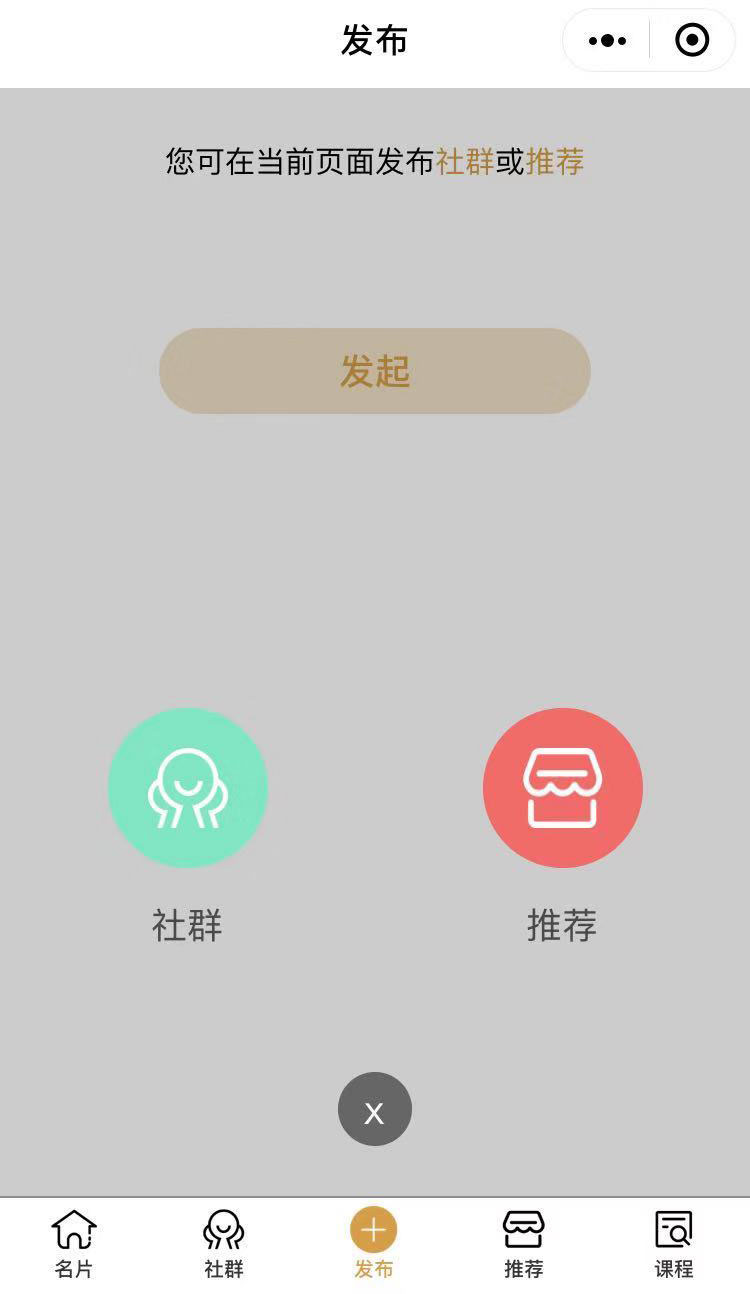The height and width of the screenshot is (1294, 750).
Task: Select the 社群 tab at the bottom
Action: 225,1245
